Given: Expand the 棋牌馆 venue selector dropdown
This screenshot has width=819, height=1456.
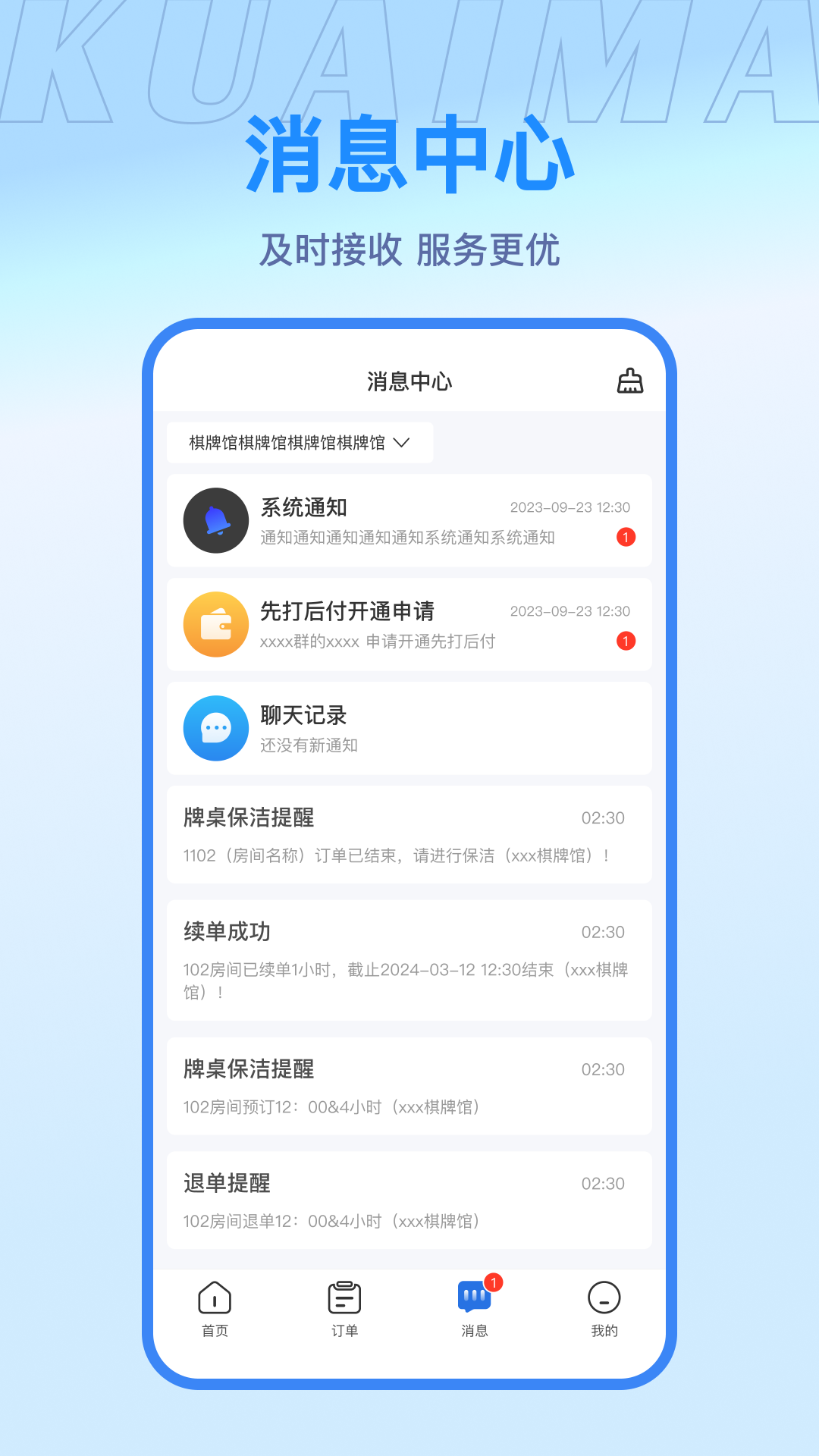Looking at the screenshot, I should (300, 442).
